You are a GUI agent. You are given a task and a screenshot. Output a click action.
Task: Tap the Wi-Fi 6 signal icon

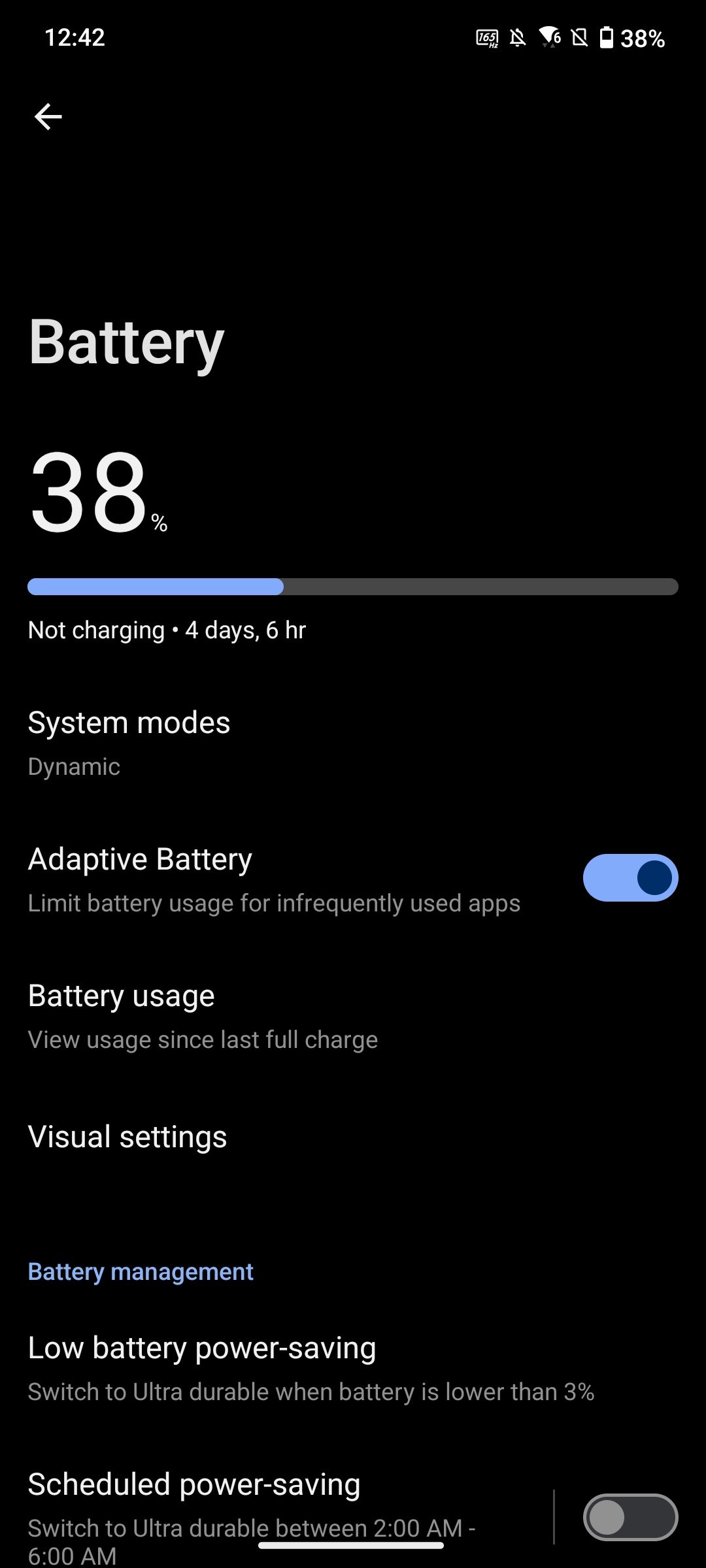[550, 37]
